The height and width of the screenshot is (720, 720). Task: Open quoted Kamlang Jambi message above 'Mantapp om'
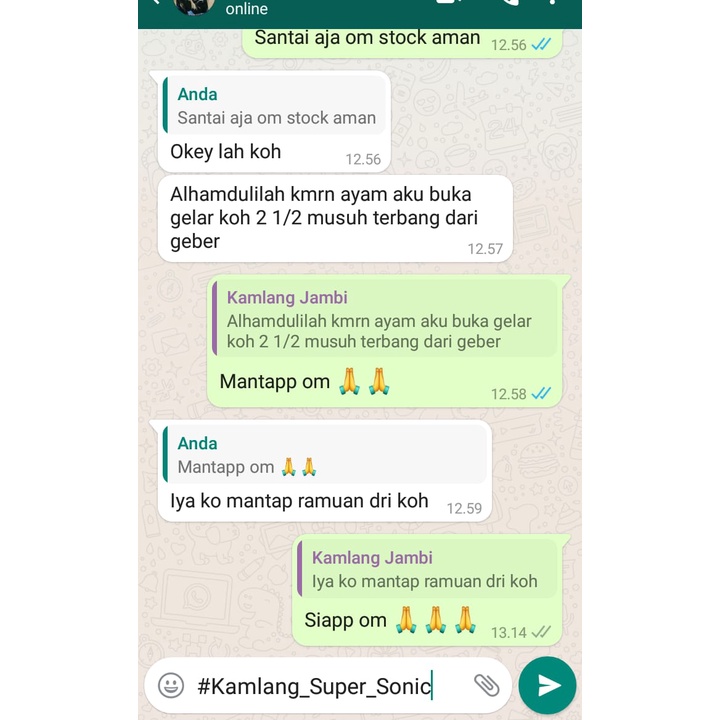coord(385,319)
